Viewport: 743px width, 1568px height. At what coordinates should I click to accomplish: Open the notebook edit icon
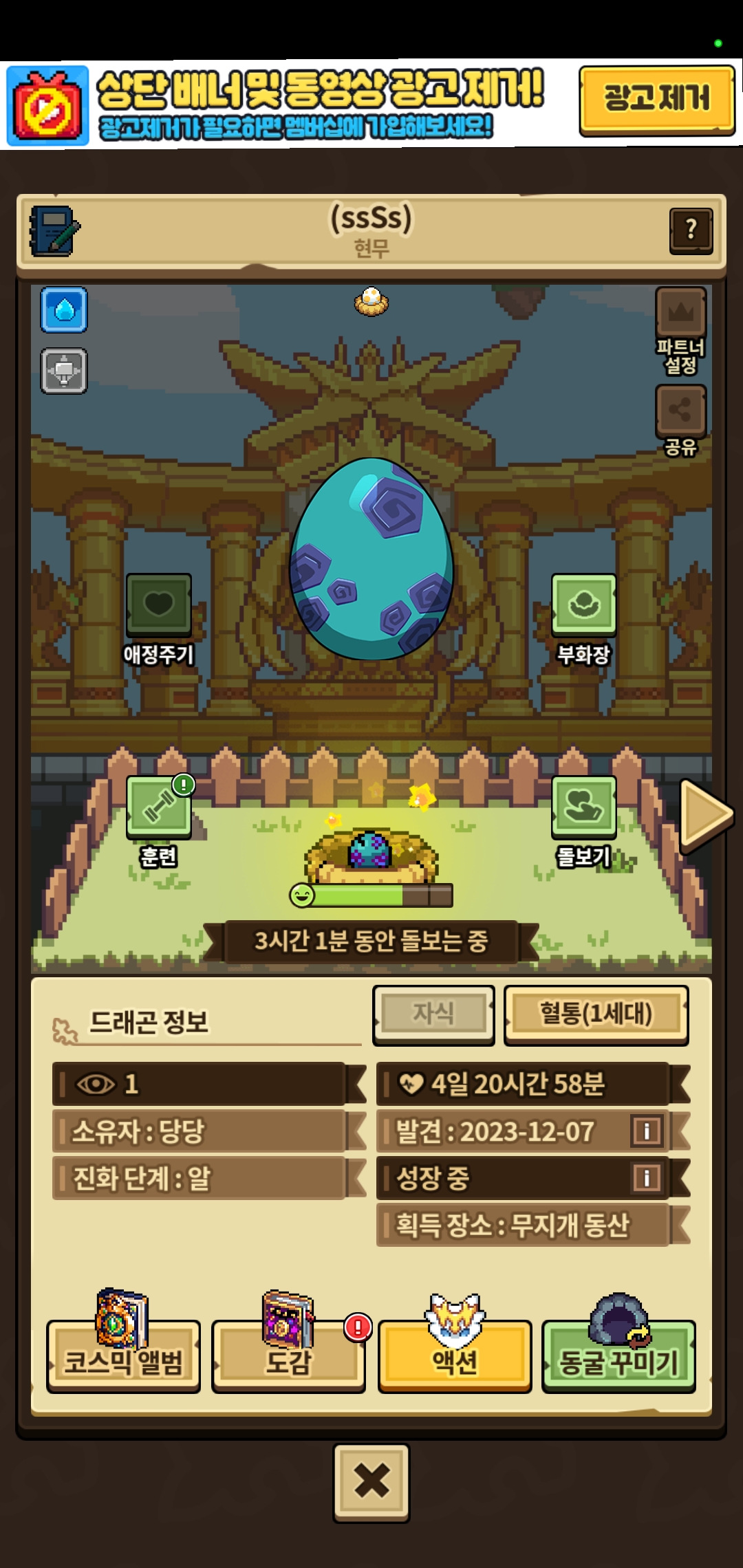(x=54, y=231)
